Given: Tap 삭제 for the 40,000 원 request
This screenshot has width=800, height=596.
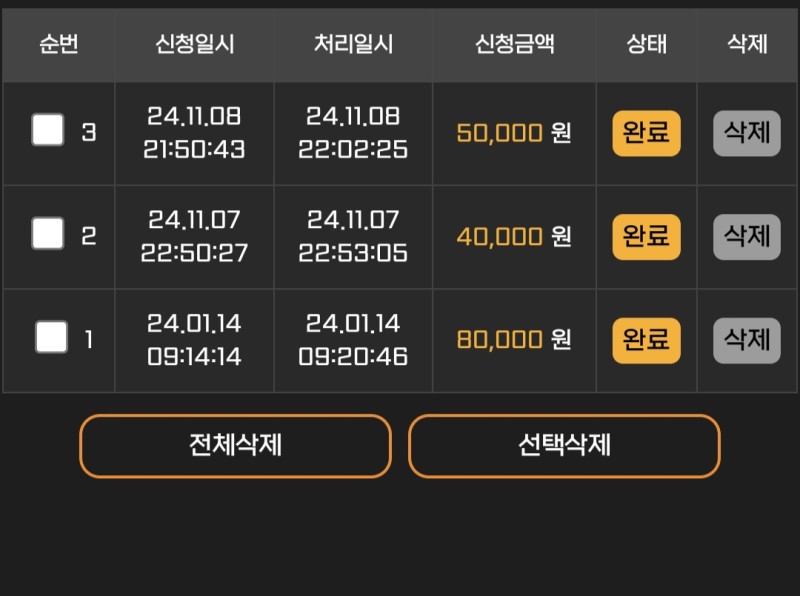Looking at the screenshot, I should click(746, 237).
